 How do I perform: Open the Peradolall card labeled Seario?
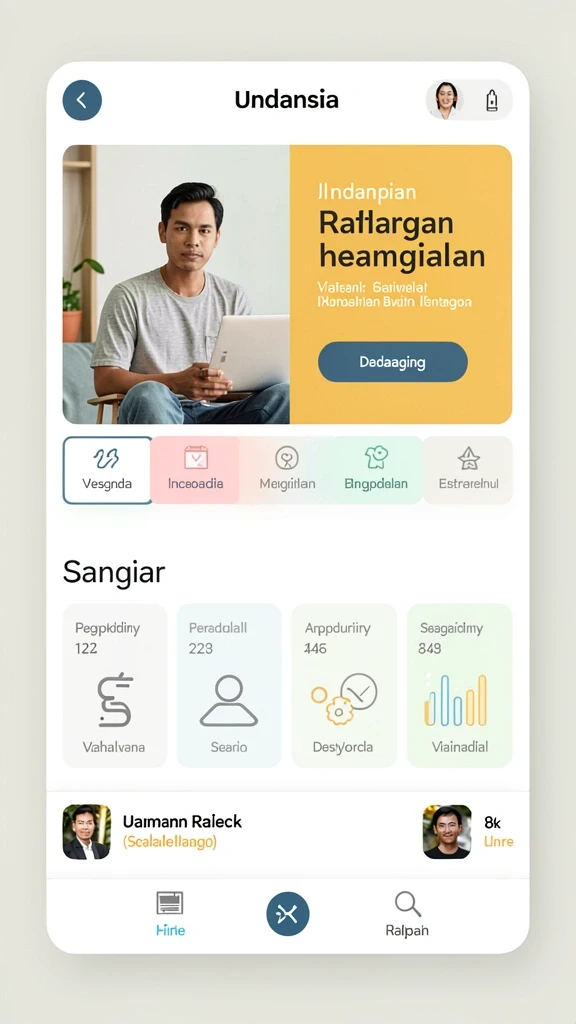click(x=229, y=685)
